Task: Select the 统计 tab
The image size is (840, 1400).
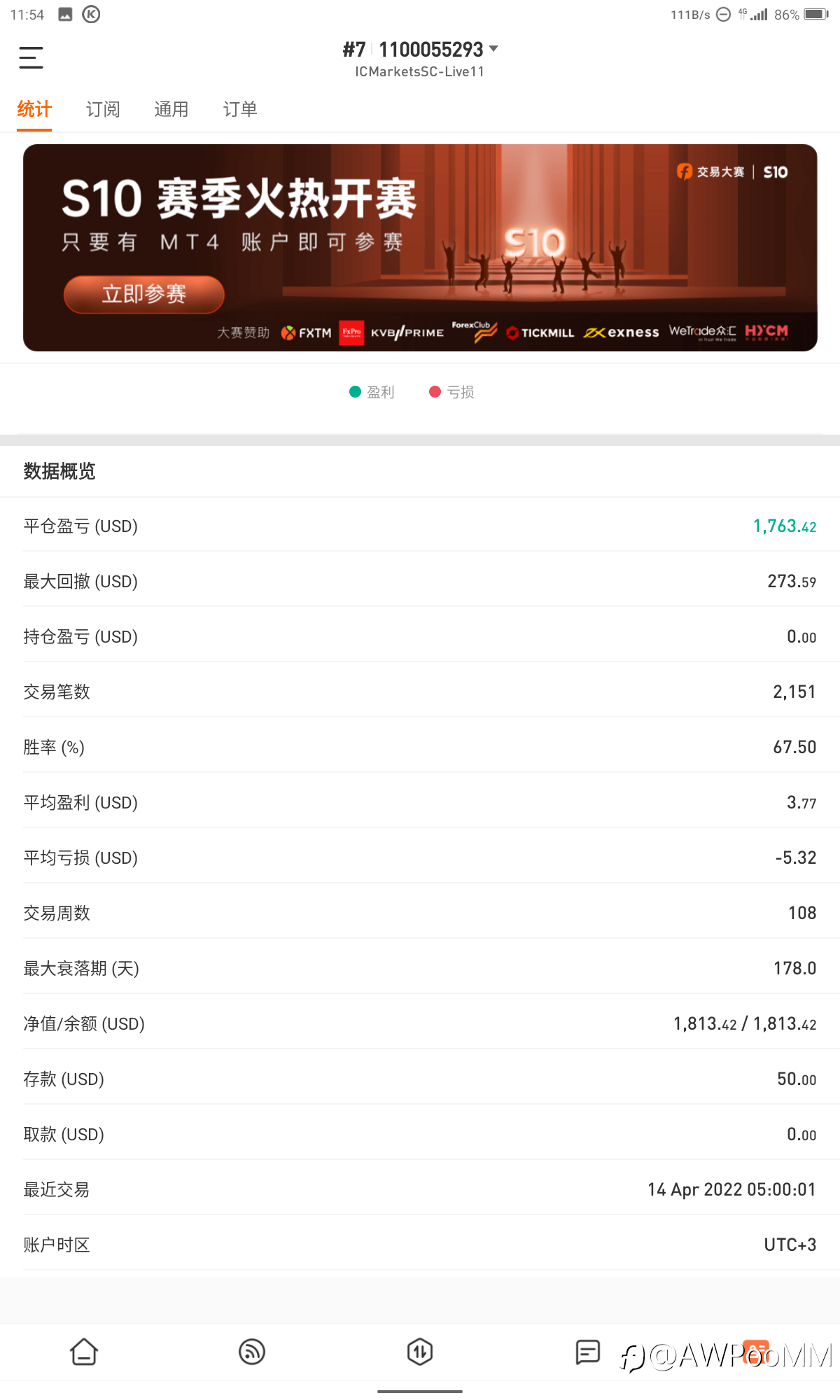Action: click(x=34, y=109)
